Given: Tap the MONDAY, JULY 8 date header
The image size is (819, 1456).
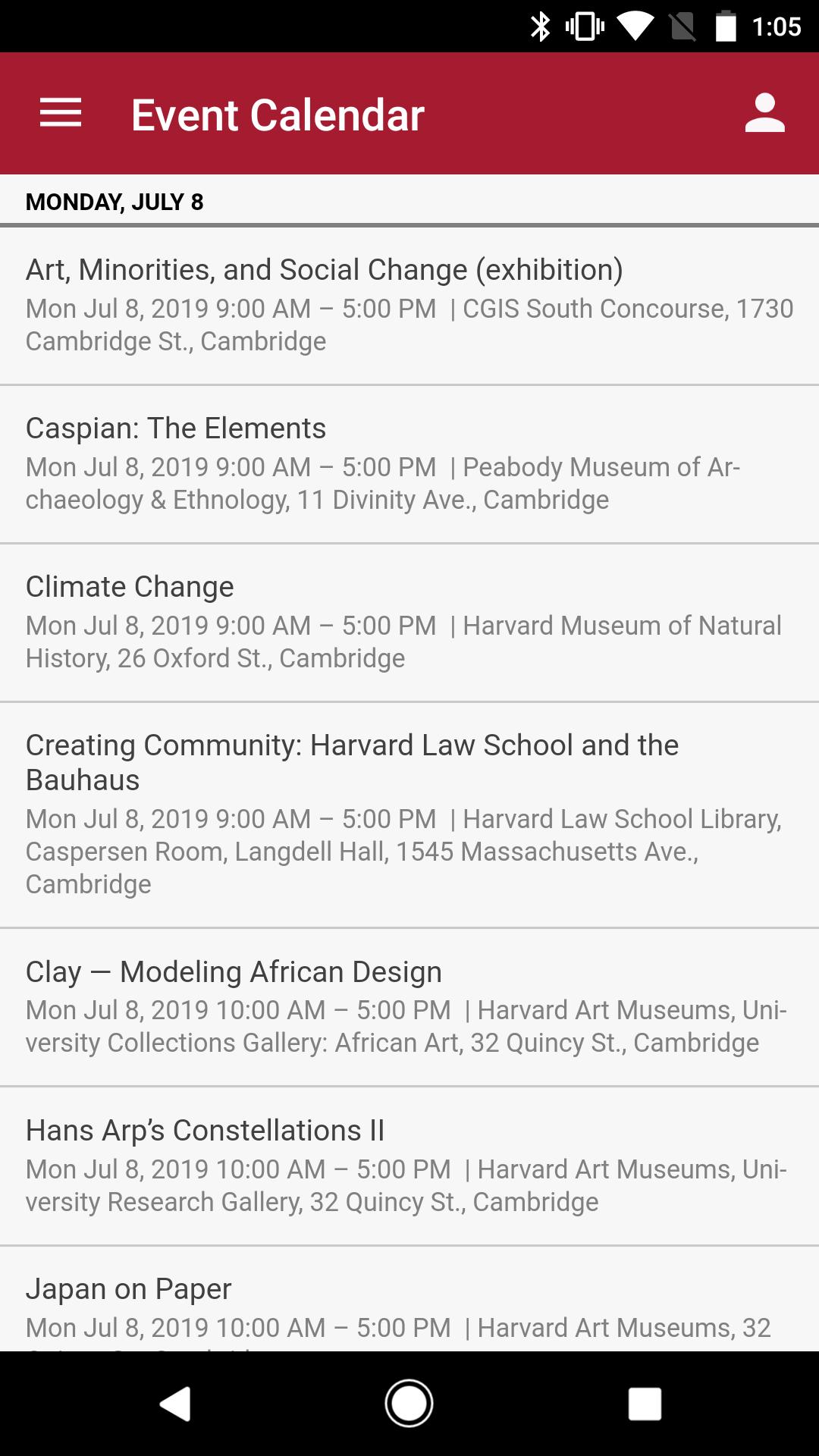Looking at the screenshot, I should [x=114, y=202].
